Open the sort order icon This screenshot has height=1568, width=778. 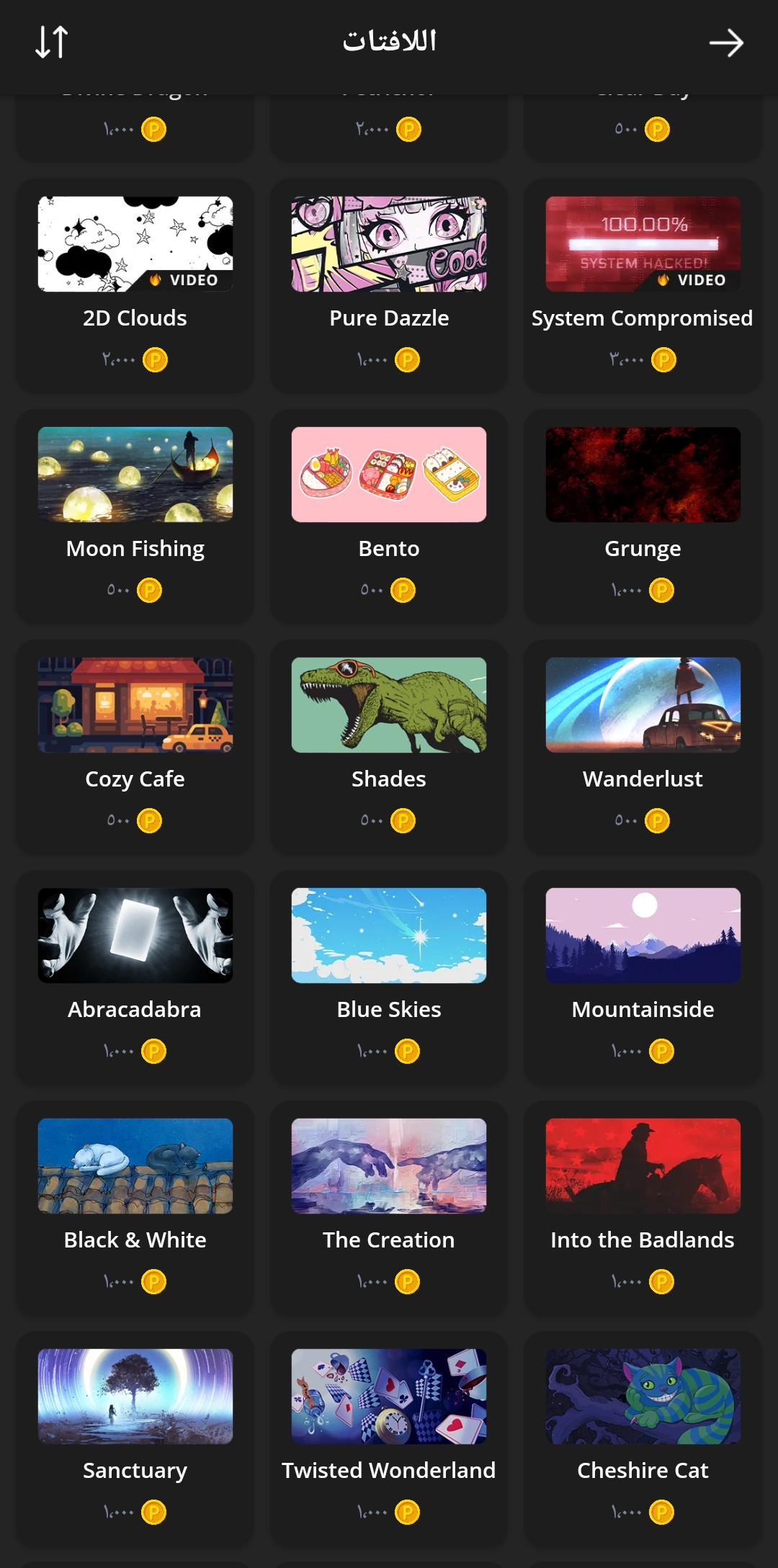point(52,42)
